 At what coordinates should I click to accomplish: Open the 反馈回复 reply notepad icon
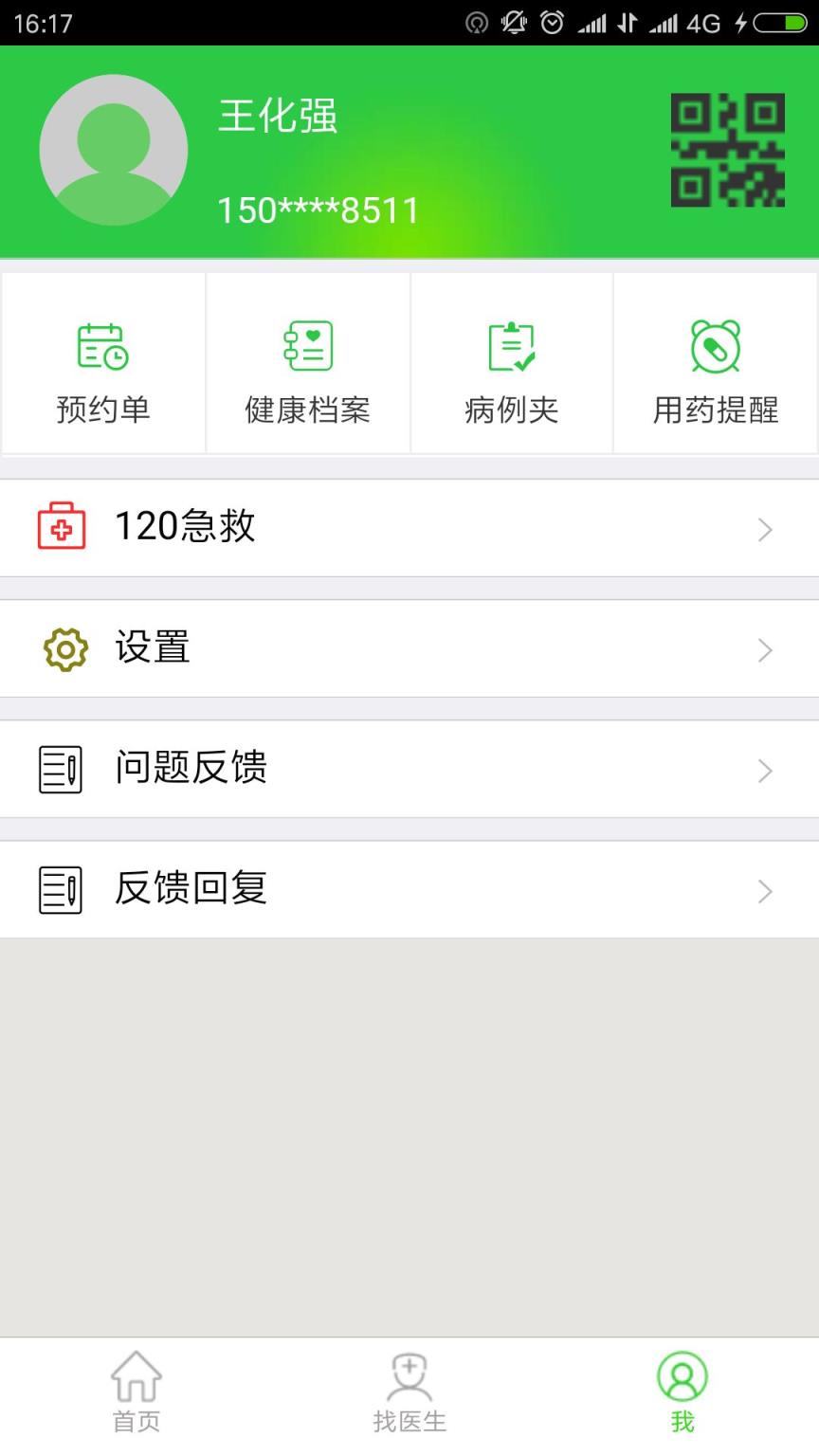click(x=60, y=890)
